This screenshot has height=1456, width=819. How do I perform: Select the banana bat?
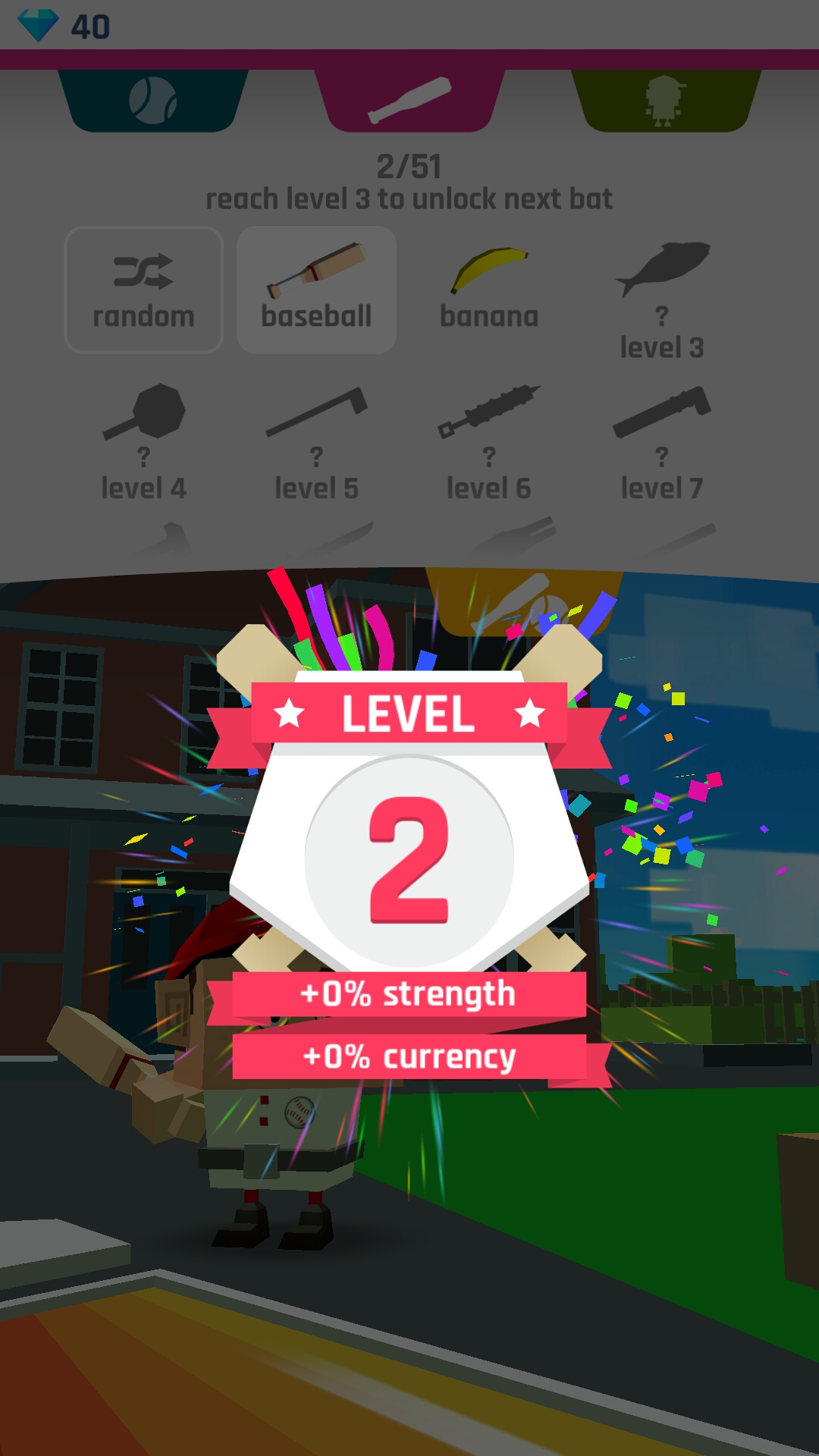pos(489,290)
